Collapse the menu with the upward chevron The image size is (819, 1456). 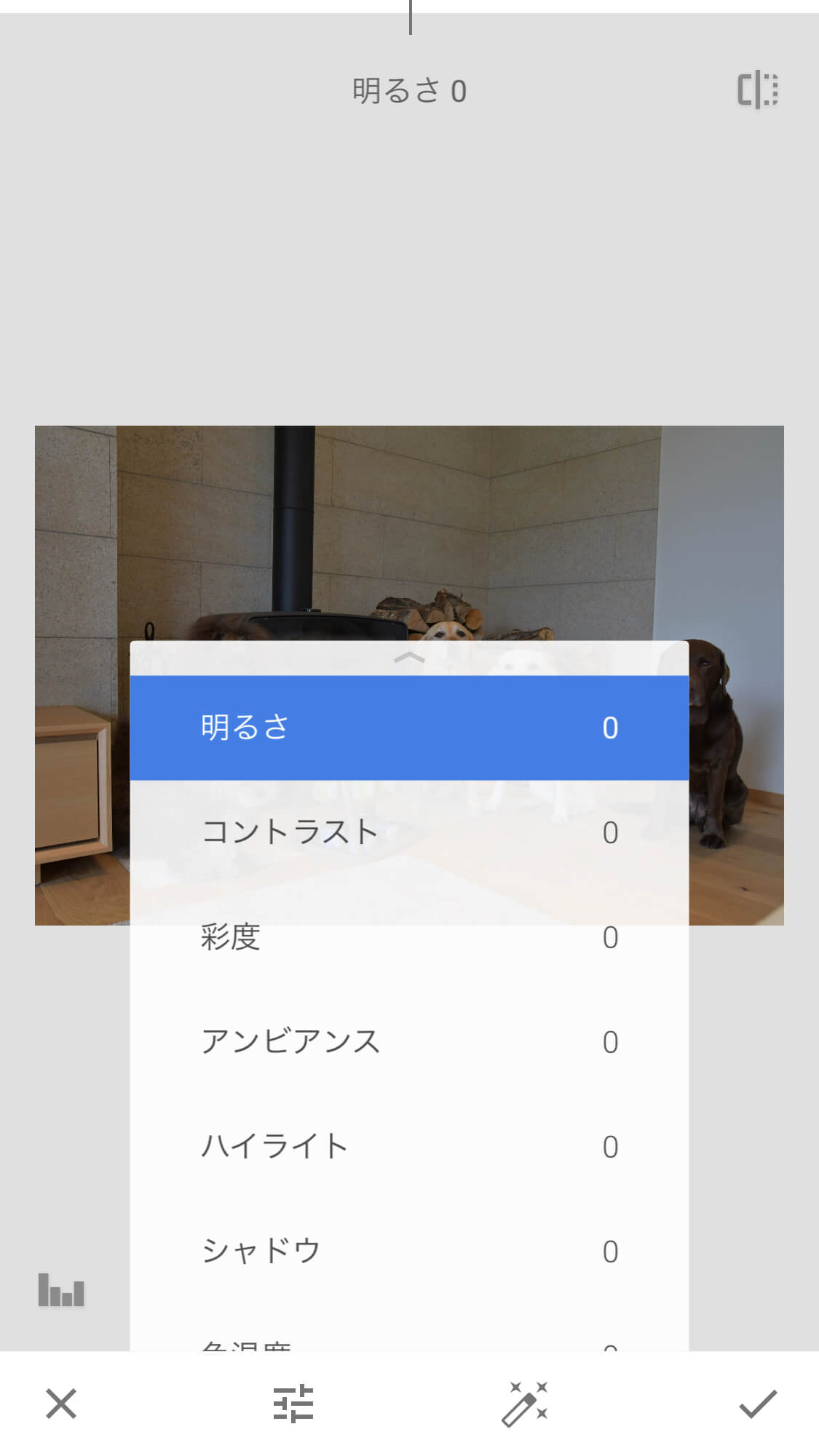coord(410,657)
